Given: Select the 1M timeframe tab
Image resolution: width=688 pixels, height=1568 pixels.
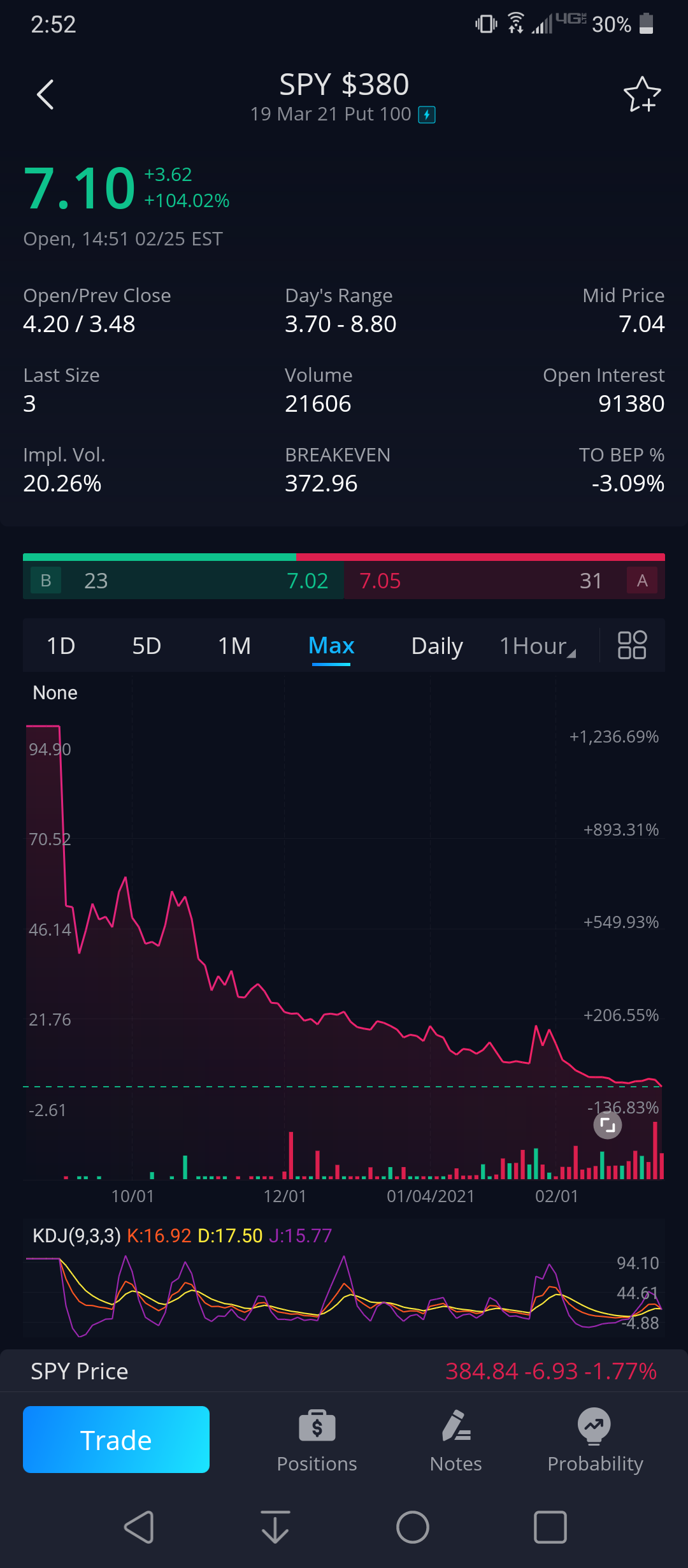Looking at the screenshot, I should [233, 645].
